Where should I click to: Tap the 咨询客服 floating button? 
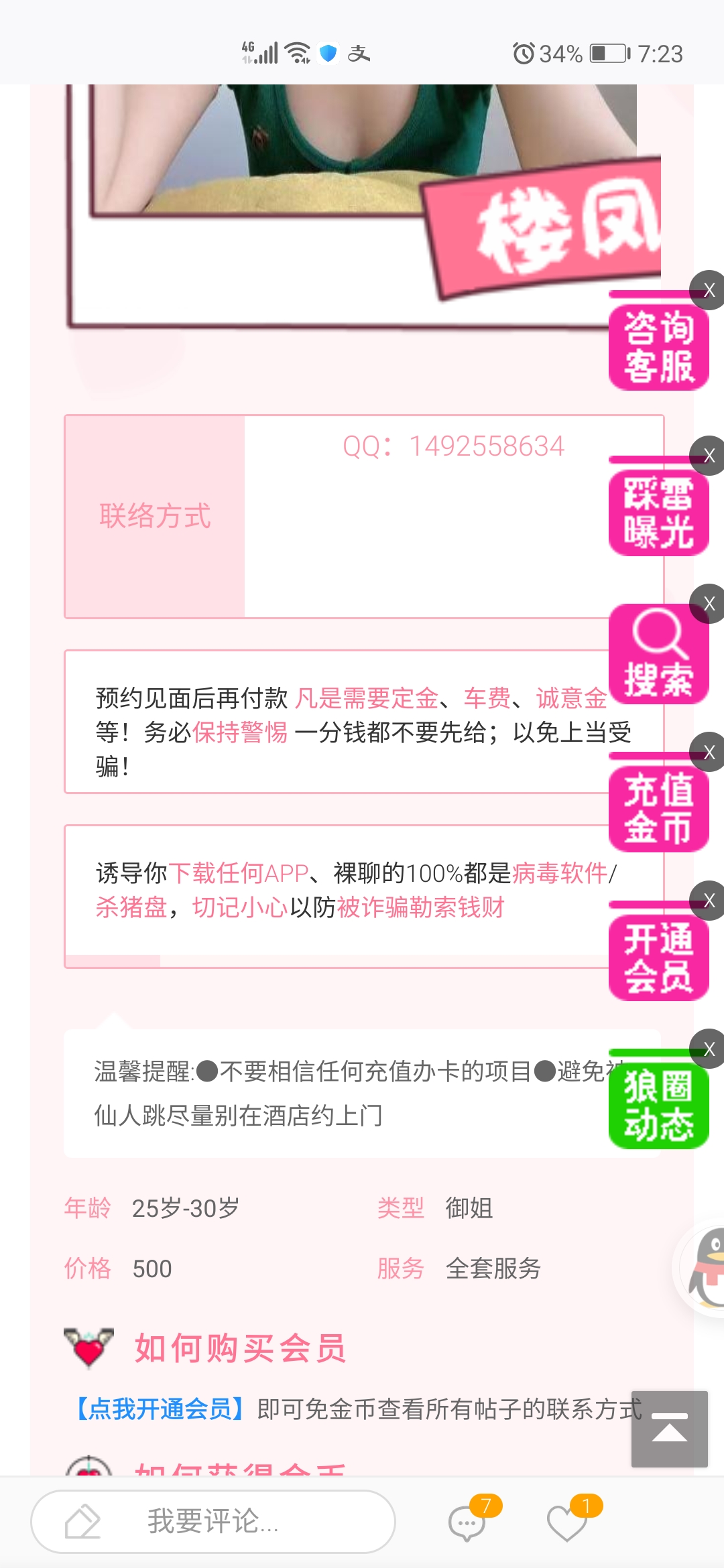[x=658, y=347]
